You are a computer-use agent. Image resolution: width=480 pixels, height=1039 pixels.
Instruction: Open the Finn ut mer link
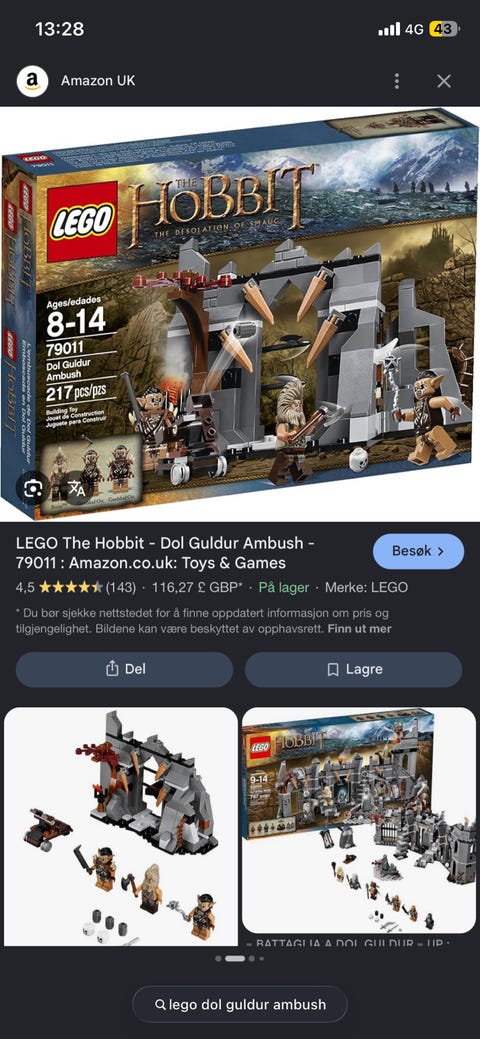pos(359,629)
